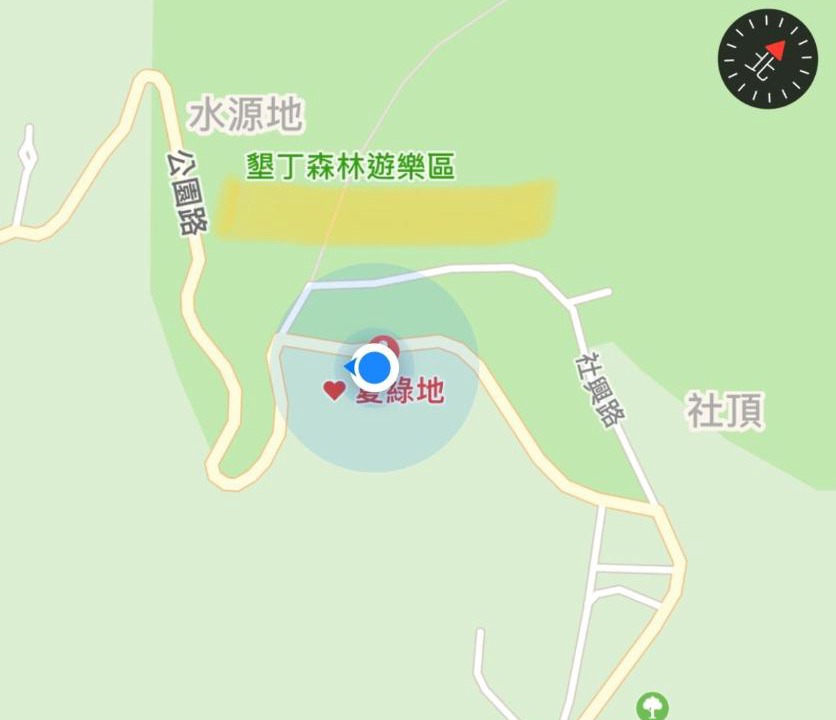Open the green tree park marker

point(652,706)
